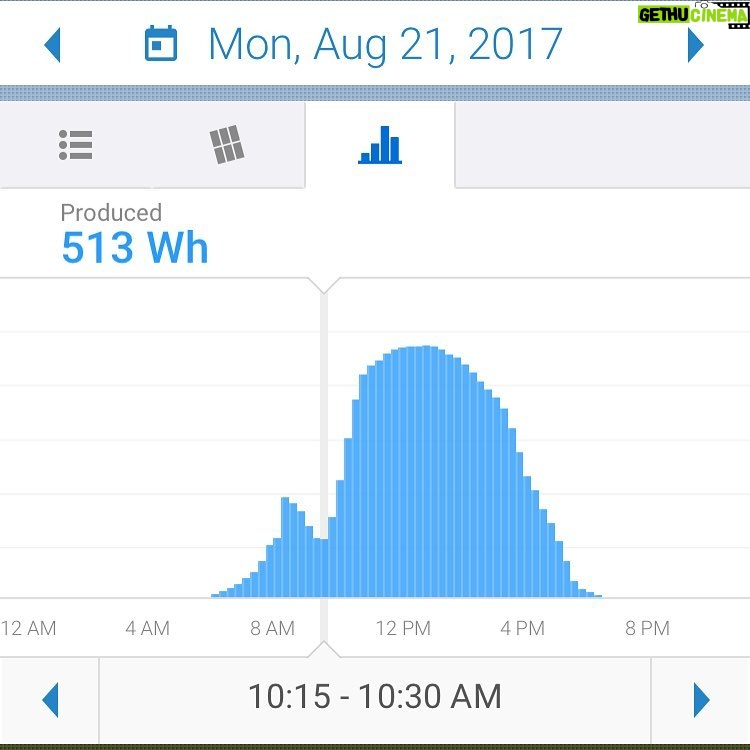This screenshot has height=750, width=750.
Task: Switch to the list view tab
Action: 76,146
